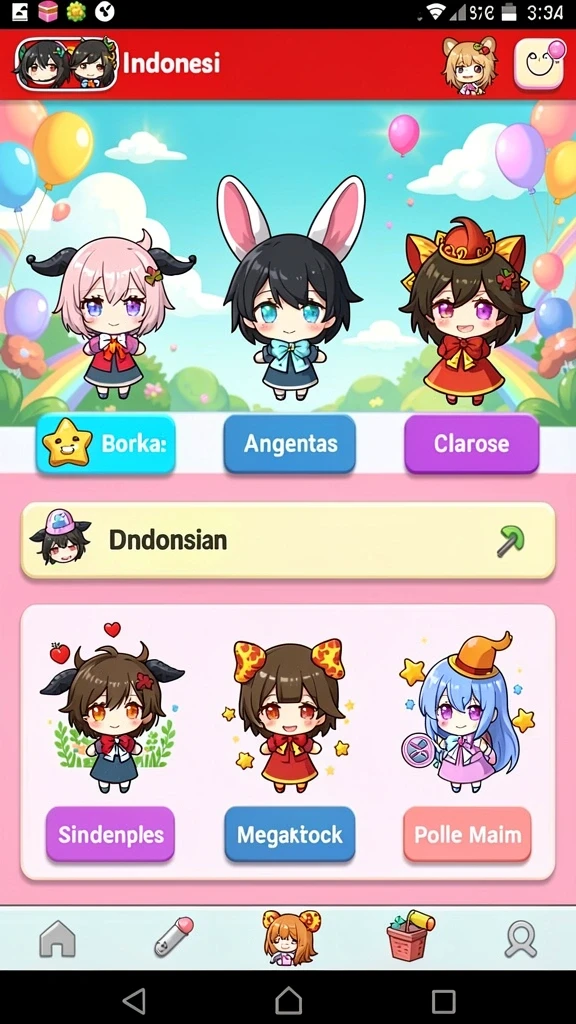Image resolution: width=576 pixels, height=1024 pixels.
Task: Open the orange-haired character tab
Action: coord(291,937)
